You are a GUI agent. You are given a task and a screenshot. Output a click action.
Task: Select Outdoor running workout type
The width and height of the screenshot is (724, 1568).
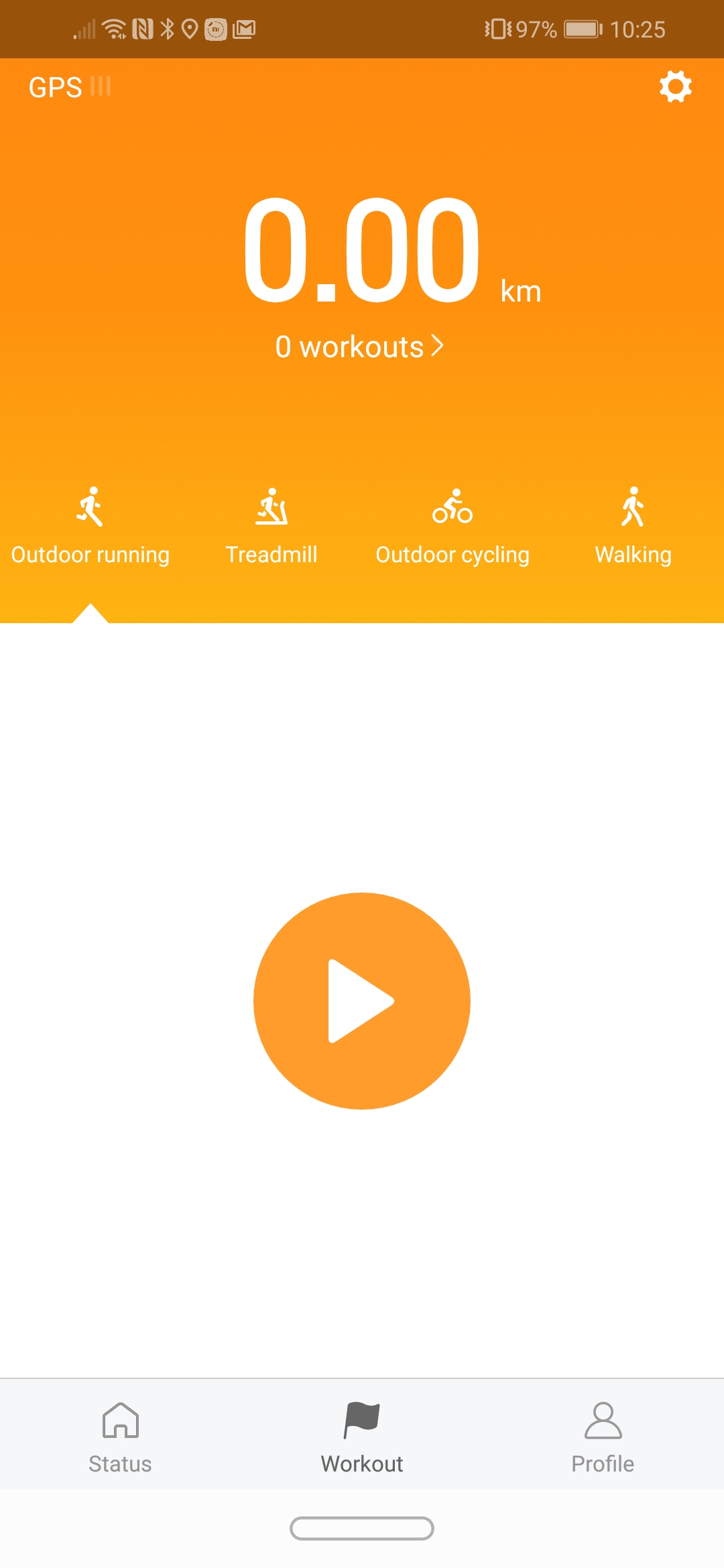(x=90, y=527)
